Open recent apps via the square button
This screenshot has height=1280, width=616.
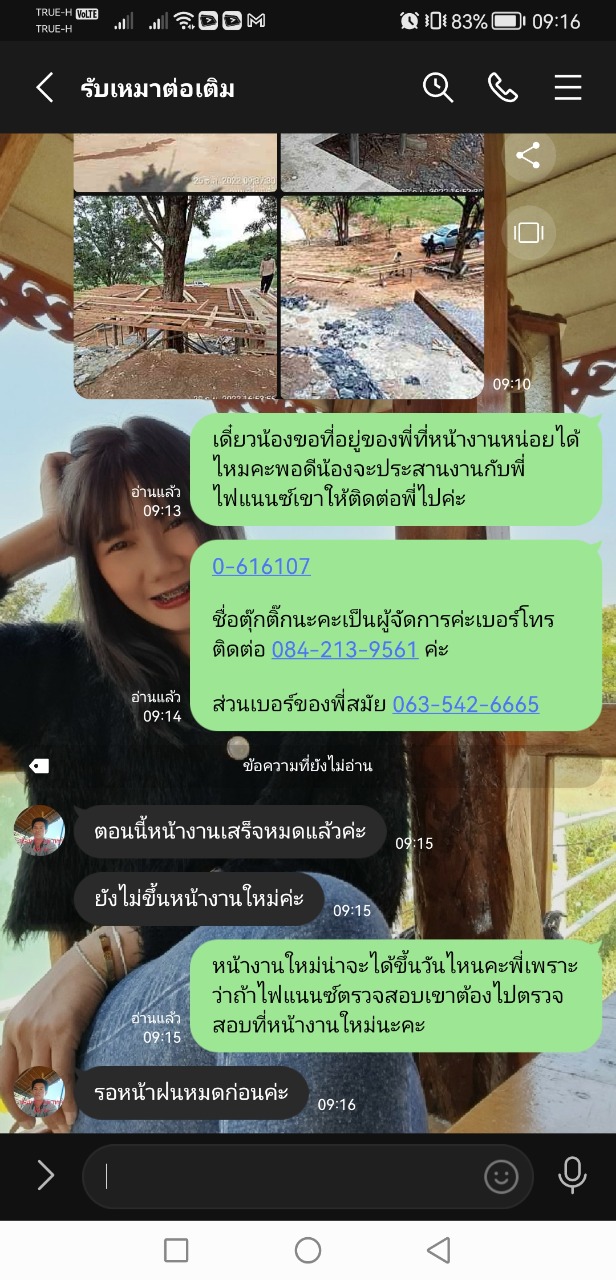tap(176, 1250)
